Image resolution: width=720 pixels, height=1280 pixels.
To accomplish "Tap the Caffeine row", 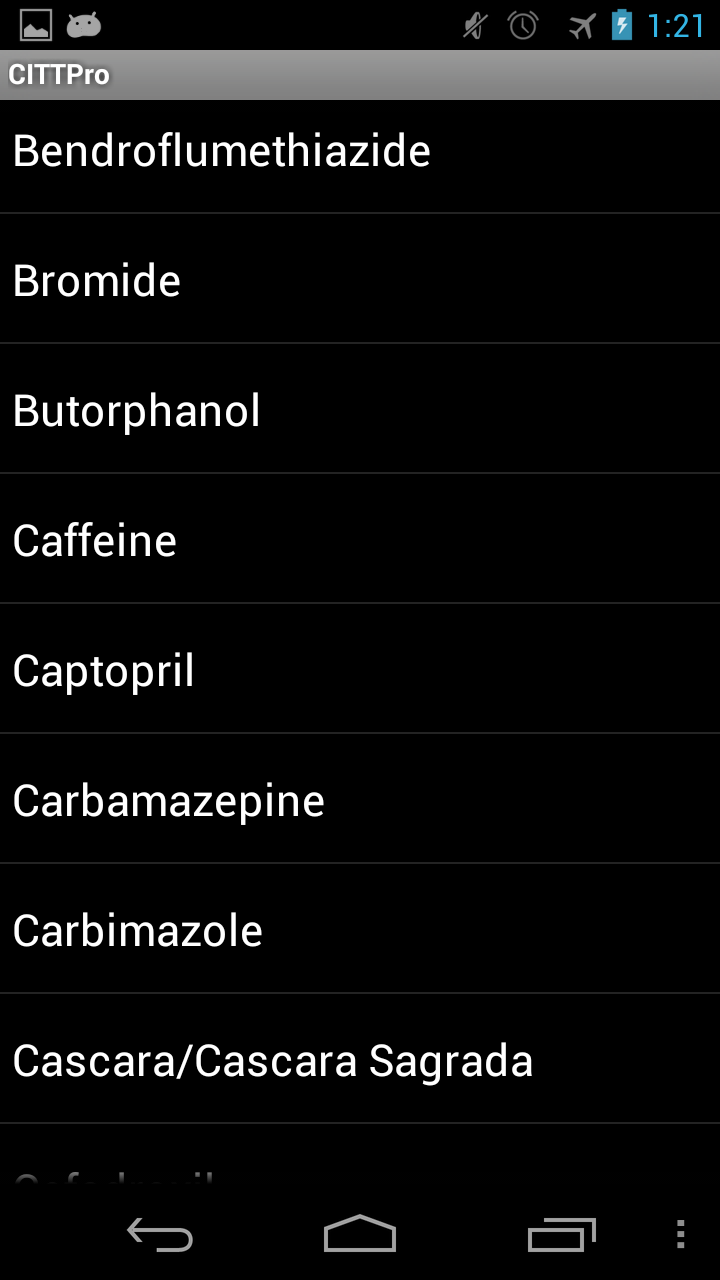I will 360,539.
